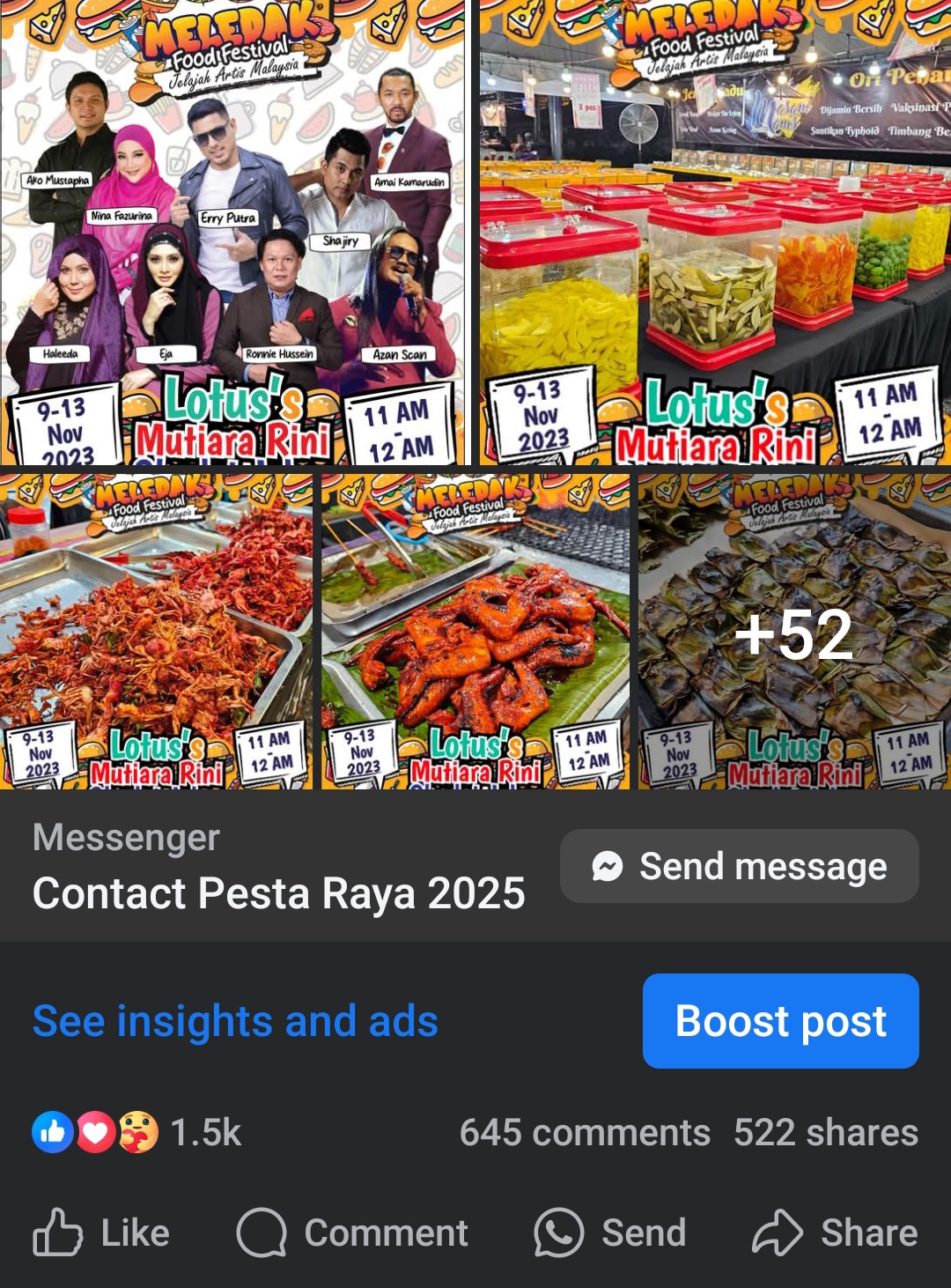View the pickled fruit containers photo
This screenshot has height=1288, width=951.
coord(715,233)
